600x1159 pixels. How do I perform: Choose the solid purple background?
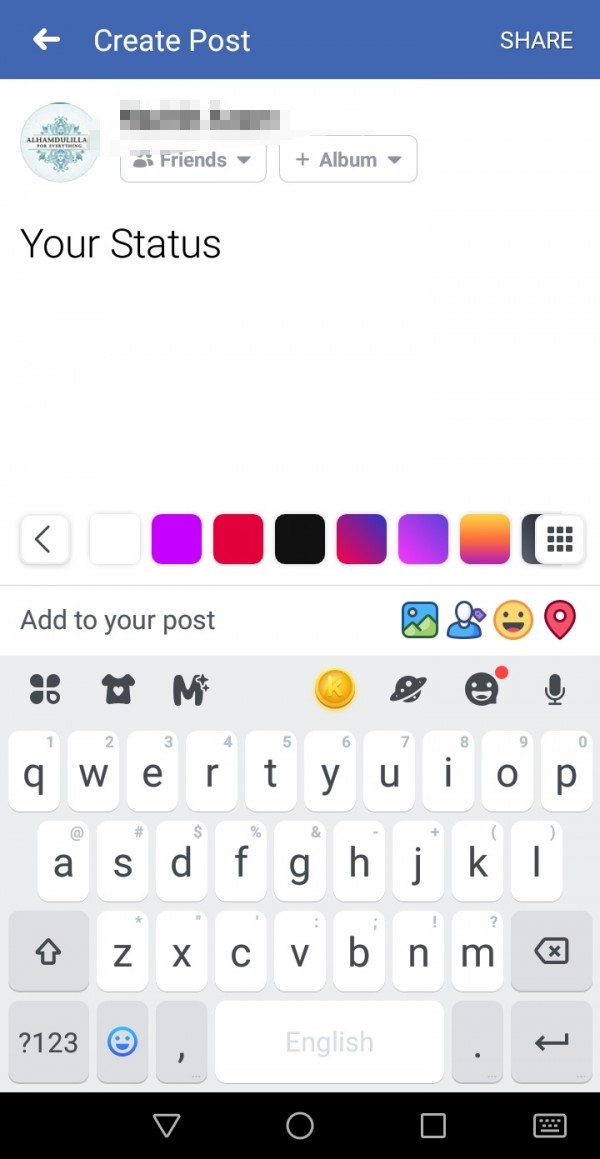pyautogui.click(x=176, y=540)
